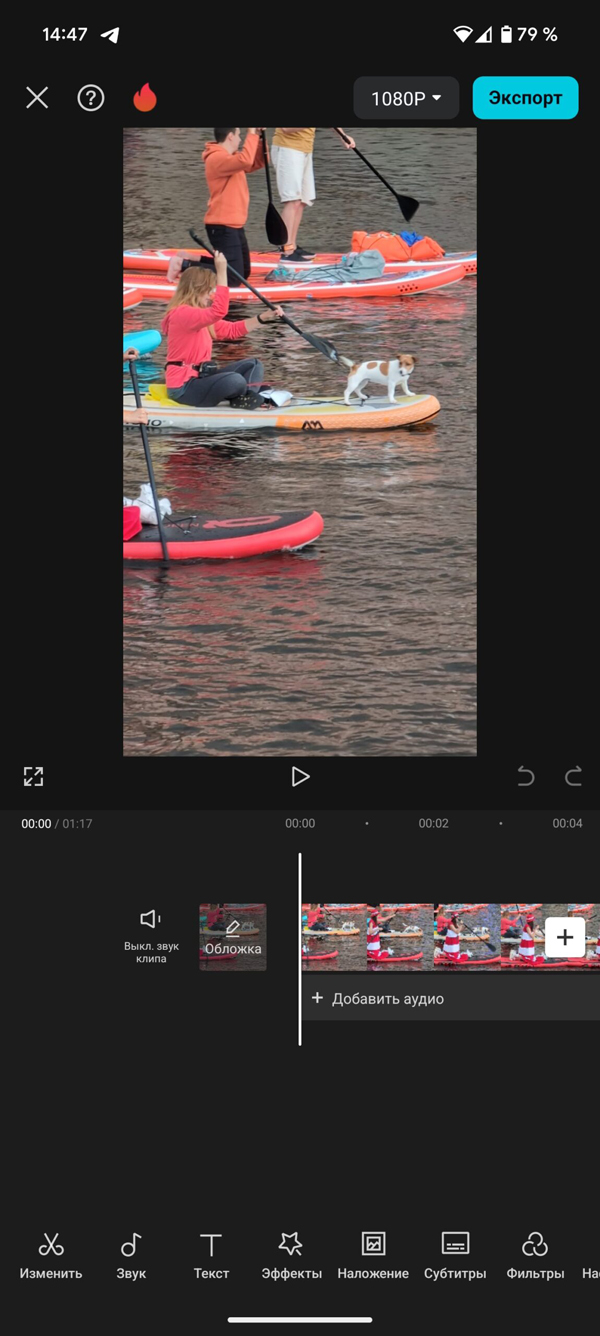Close the video editor
The height and width of the screenshot is (1336, 600).
37,98
